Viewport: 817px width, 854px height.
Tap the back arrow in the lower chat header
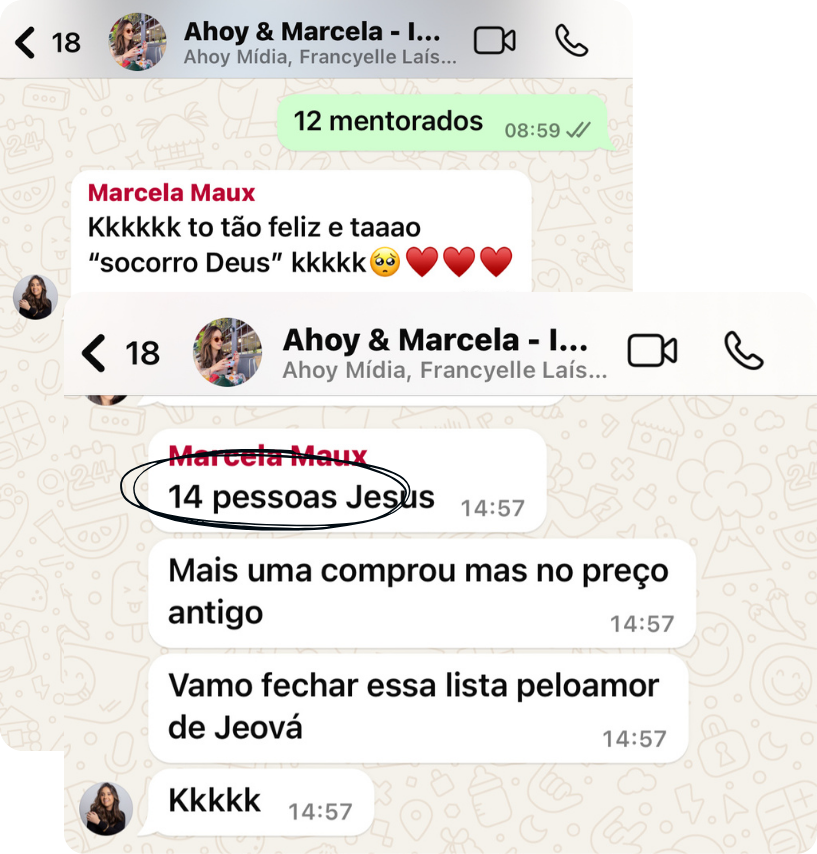(93, 352)
